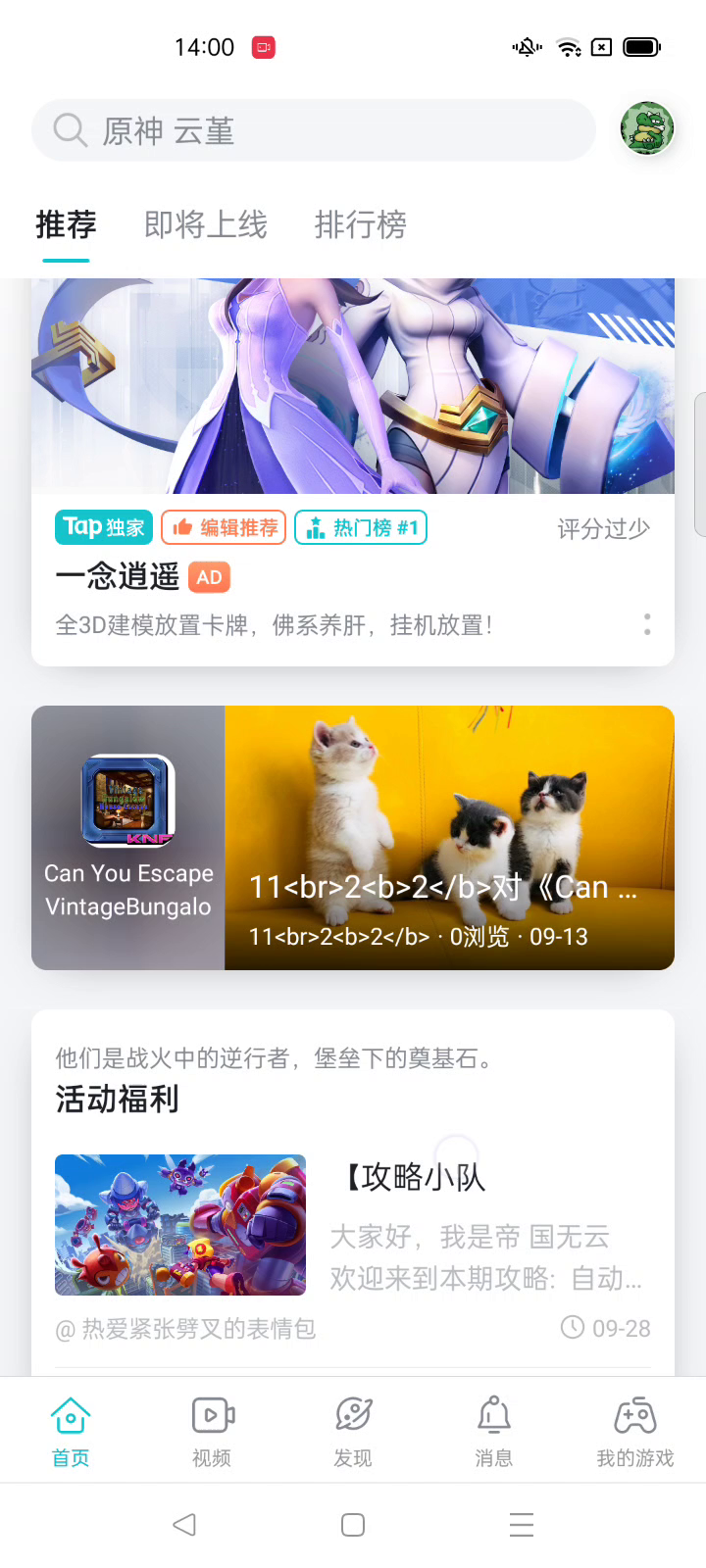The image size is (706, 1568).
Task: Tap the 编辑推荐 editor's pick badge
Action: pos(223,527)
